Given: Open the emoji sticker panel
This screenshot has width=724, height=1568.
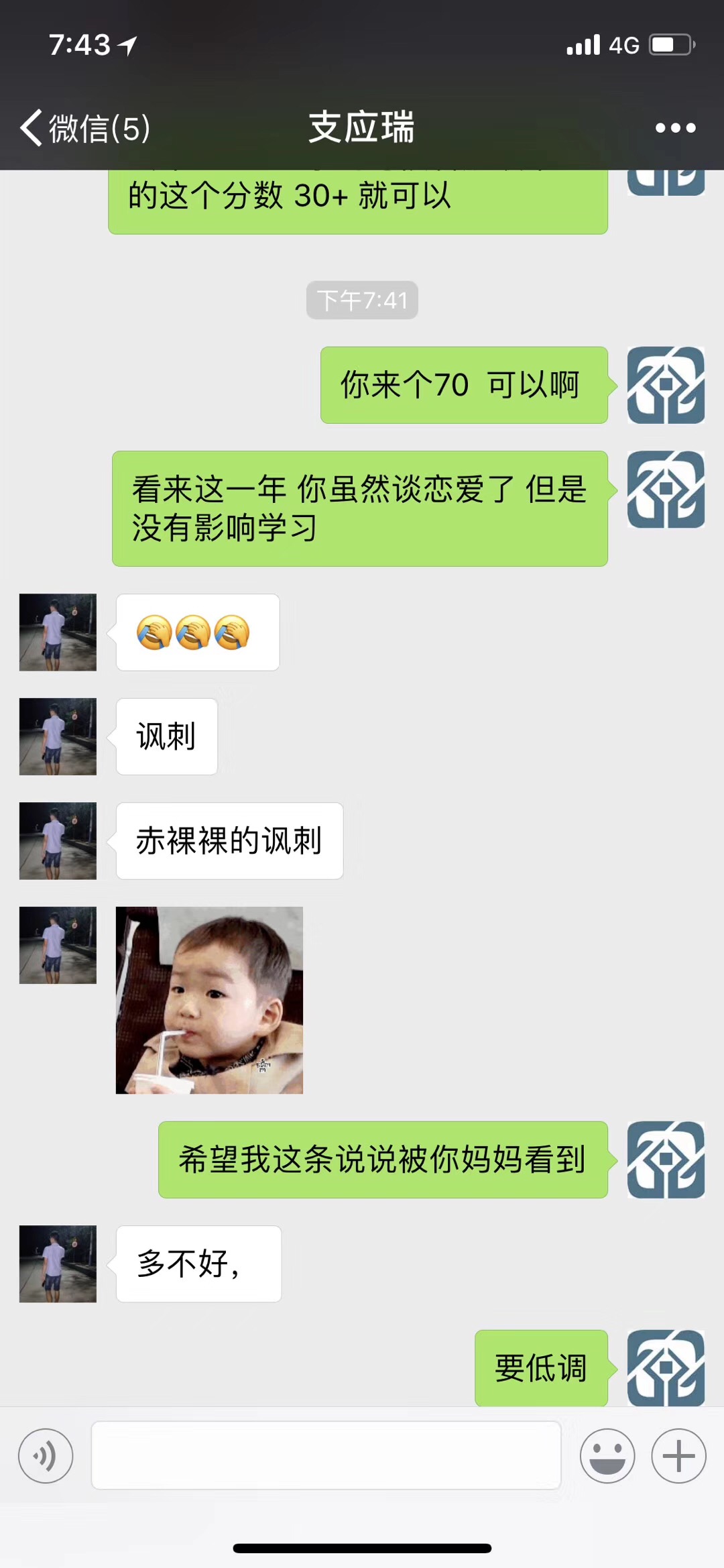Looking at the screenshot, I should (607, 1455).
